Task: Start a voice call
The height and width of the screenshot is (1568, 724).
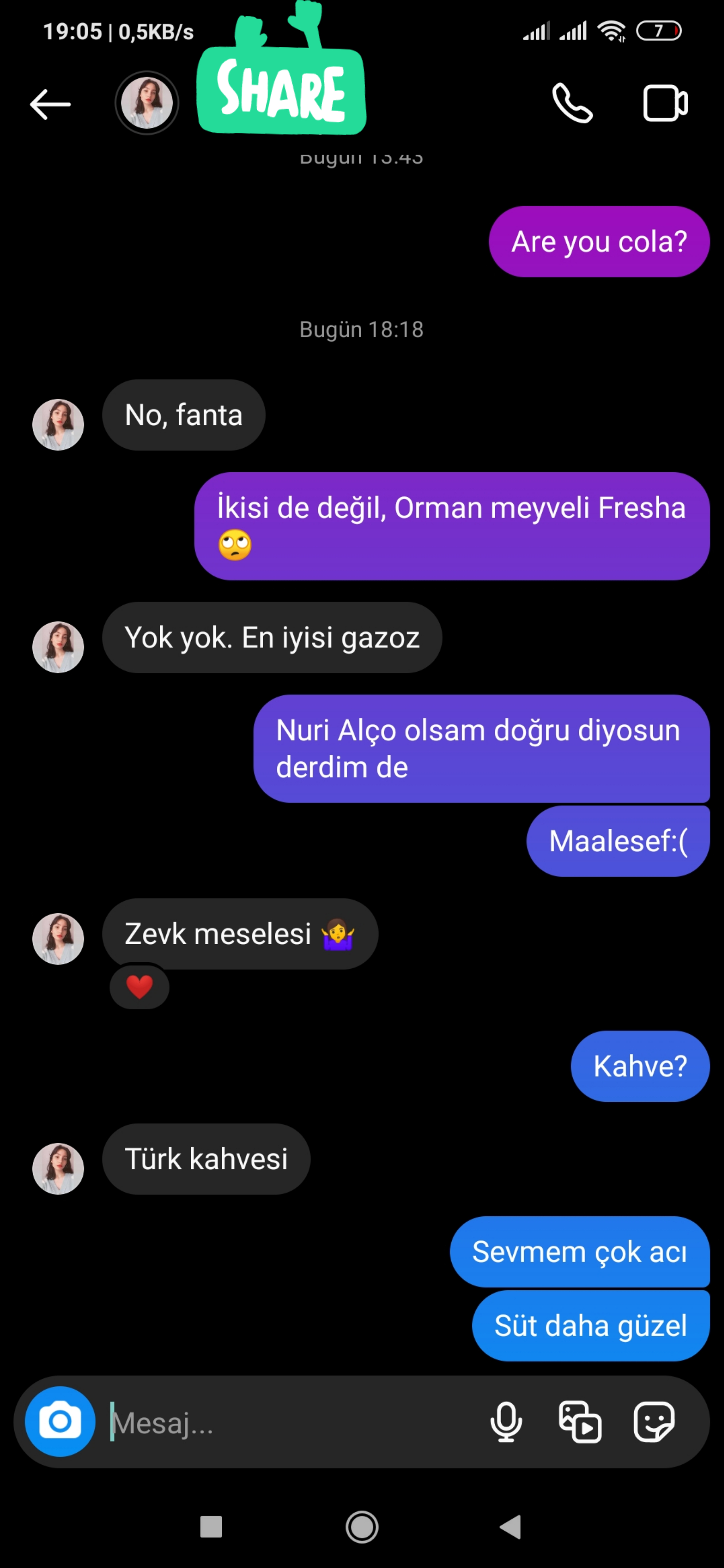Action: coord(572,104)
